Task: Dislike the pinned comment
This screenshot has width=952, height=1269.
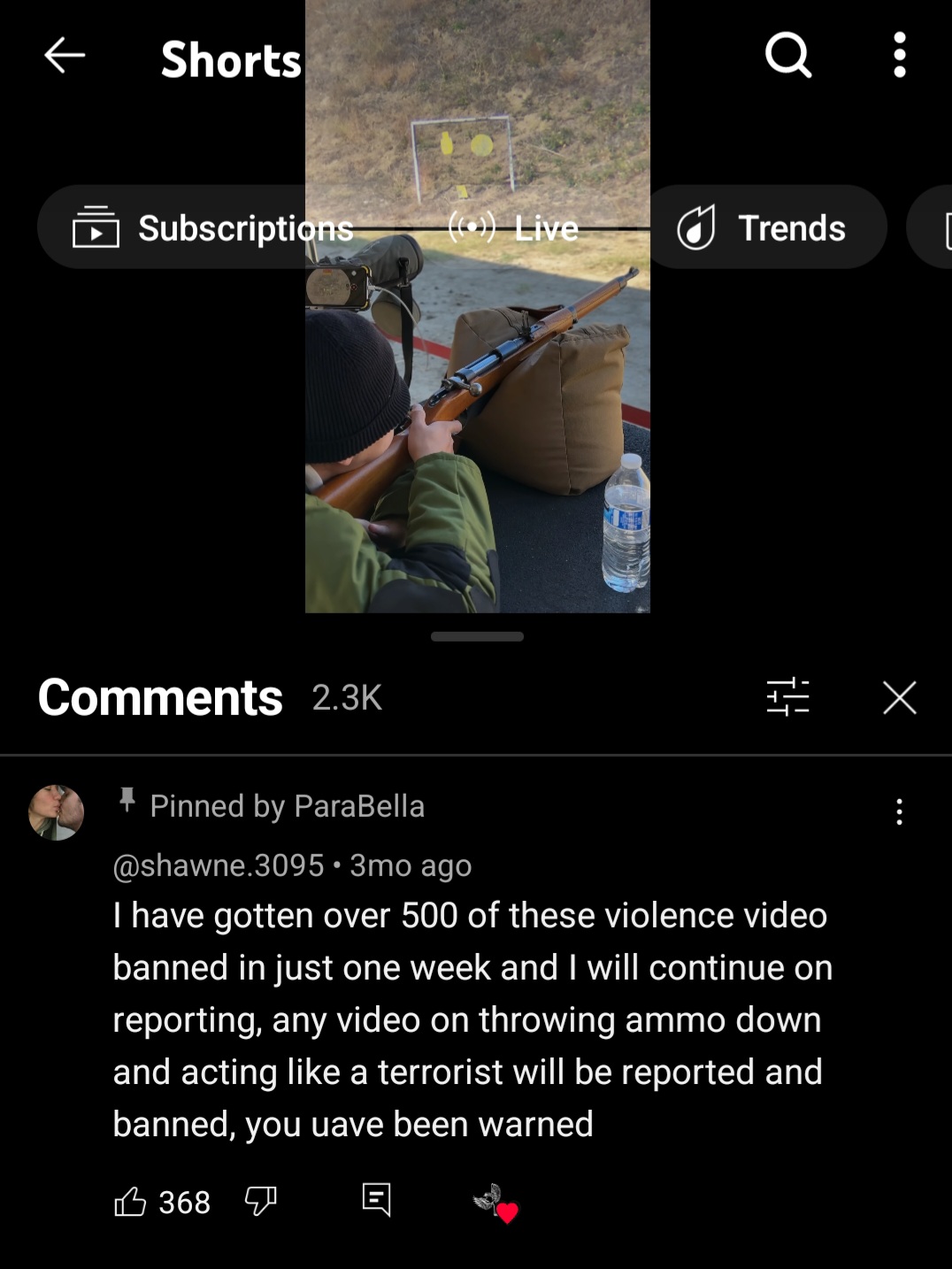Action: pos(260,1202)
